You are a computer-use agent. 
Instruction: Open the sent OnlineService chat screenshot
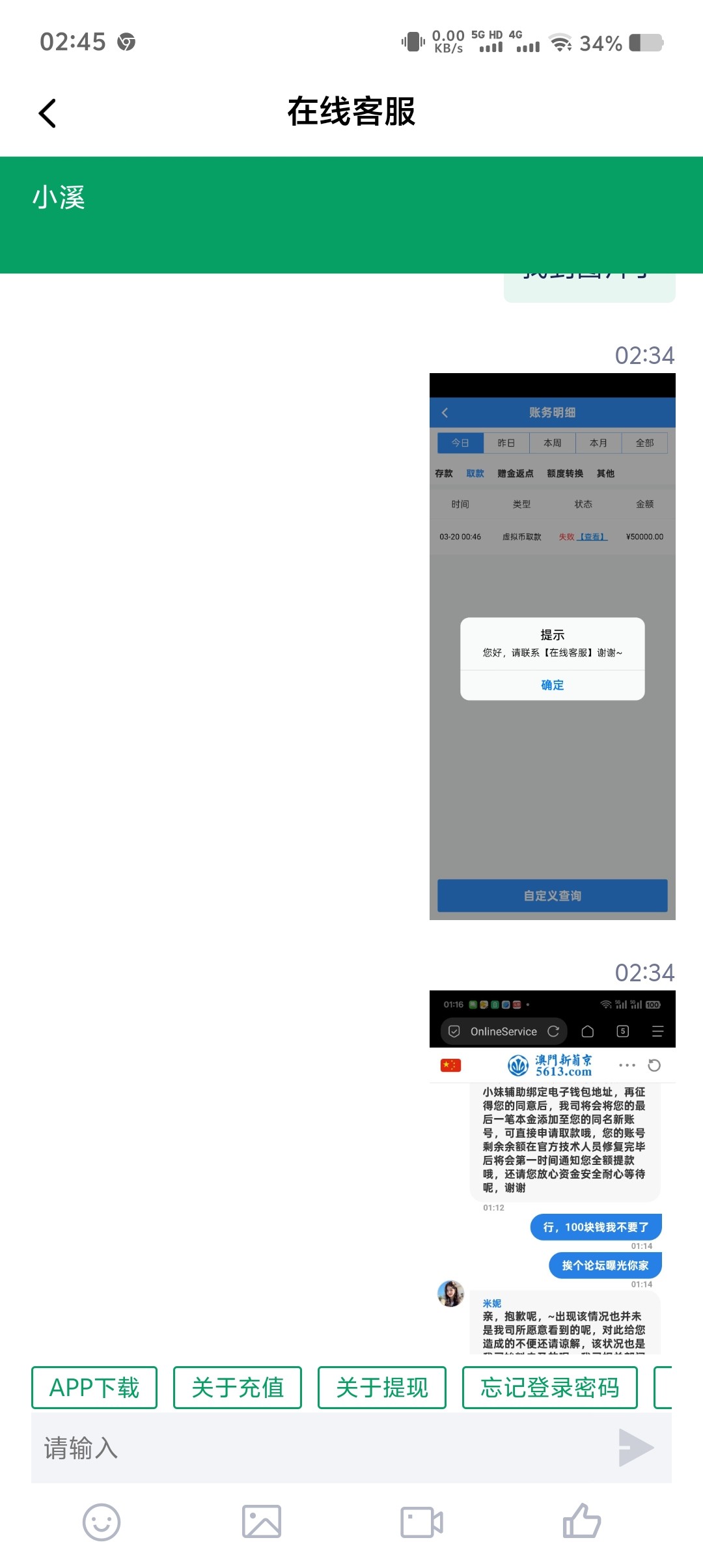pyautogui.click(x=553, y=1172)
